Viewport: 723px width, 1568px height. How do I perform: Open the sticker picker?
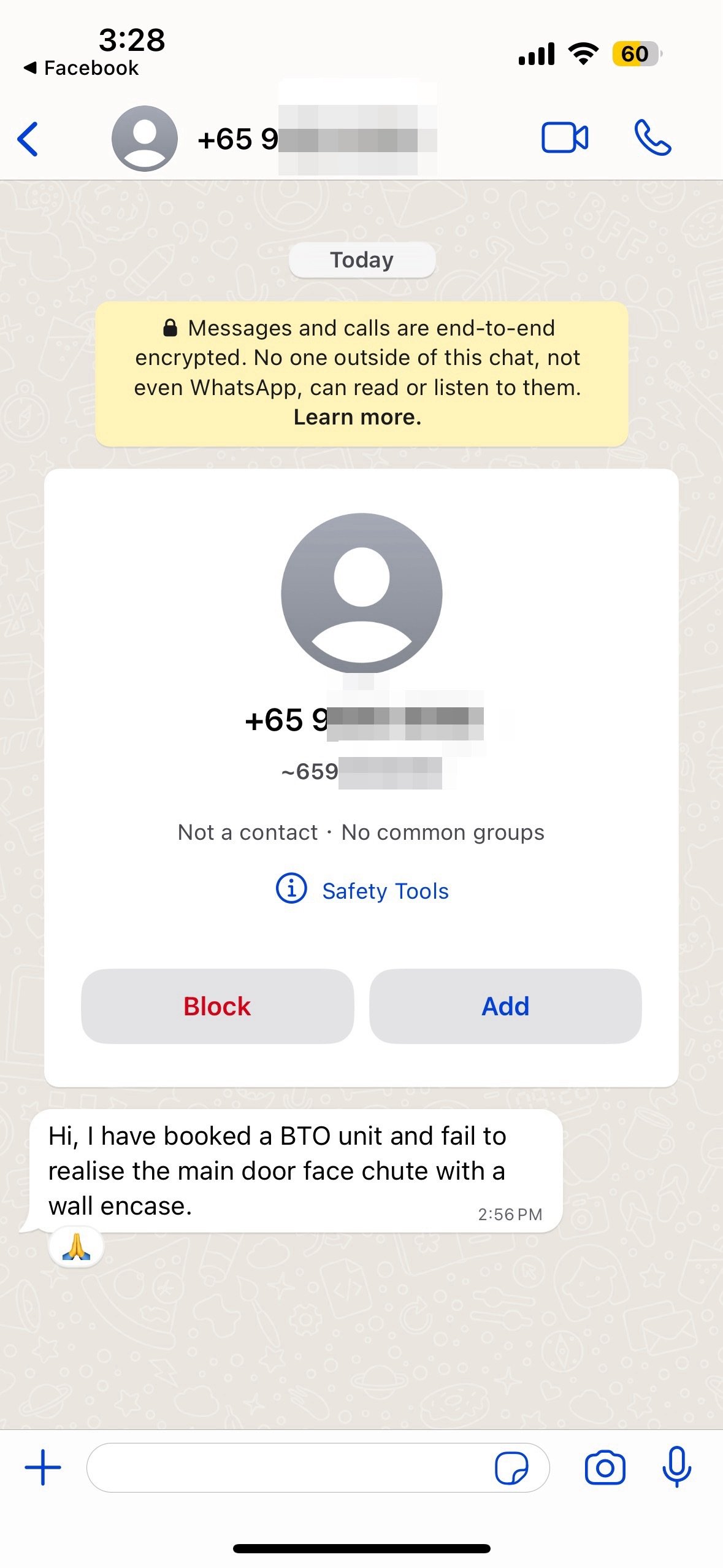511,1467
